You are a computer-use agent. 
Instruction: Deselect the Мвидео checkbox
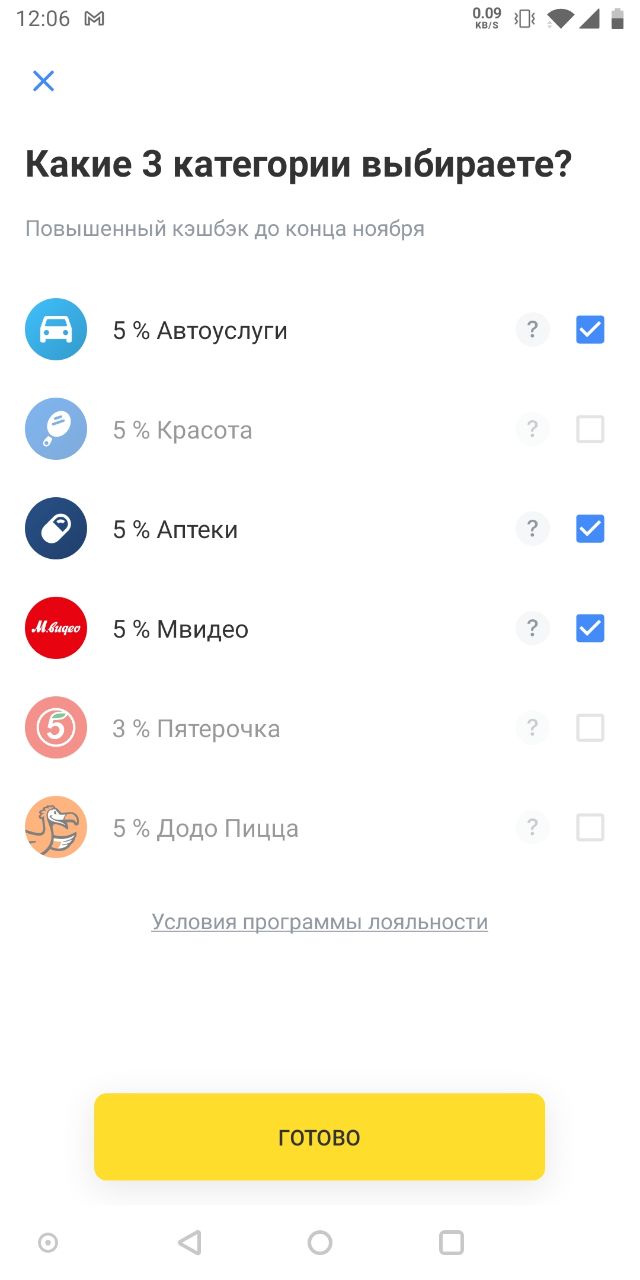coord(590,628)
